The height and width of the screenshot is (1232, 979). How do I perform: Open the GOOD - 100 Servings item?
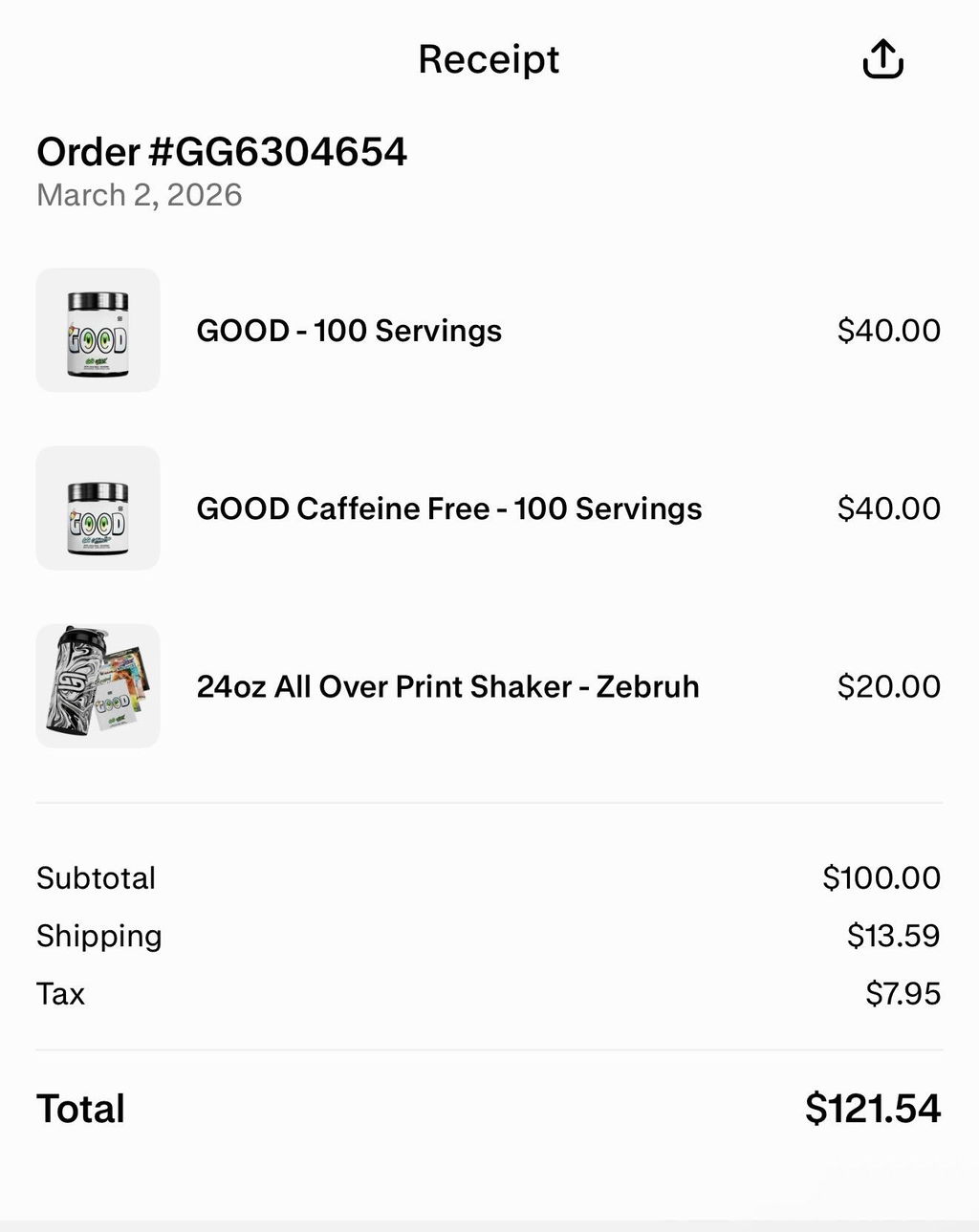click(x=489, y=330)
